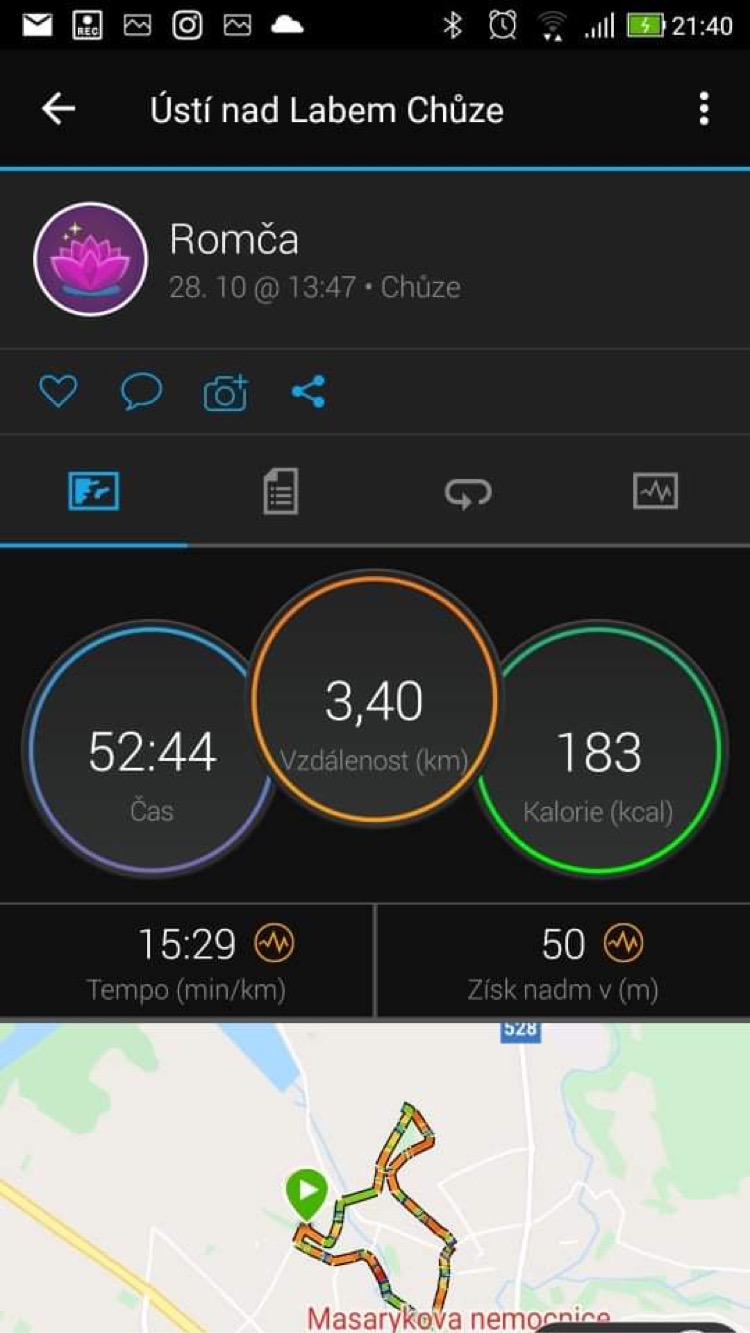Switch to the charts graph tab
The height and width of the screenshot is (1333, 750).
pyautogui.click(x=655, y=491)
